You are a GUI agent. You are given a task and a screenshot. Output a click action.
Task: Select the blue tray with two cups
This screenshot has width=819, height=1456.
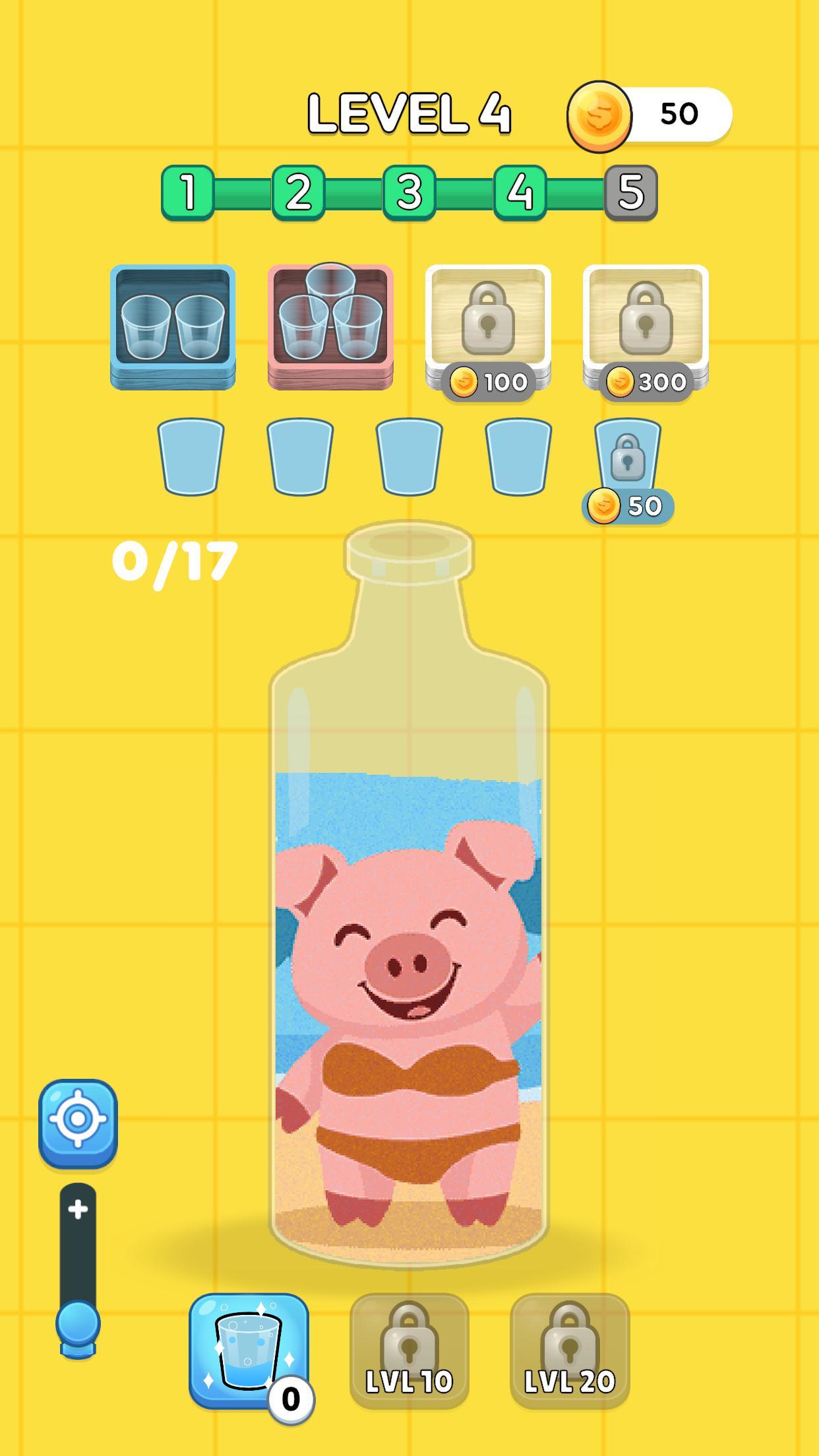tap(173, 325)
